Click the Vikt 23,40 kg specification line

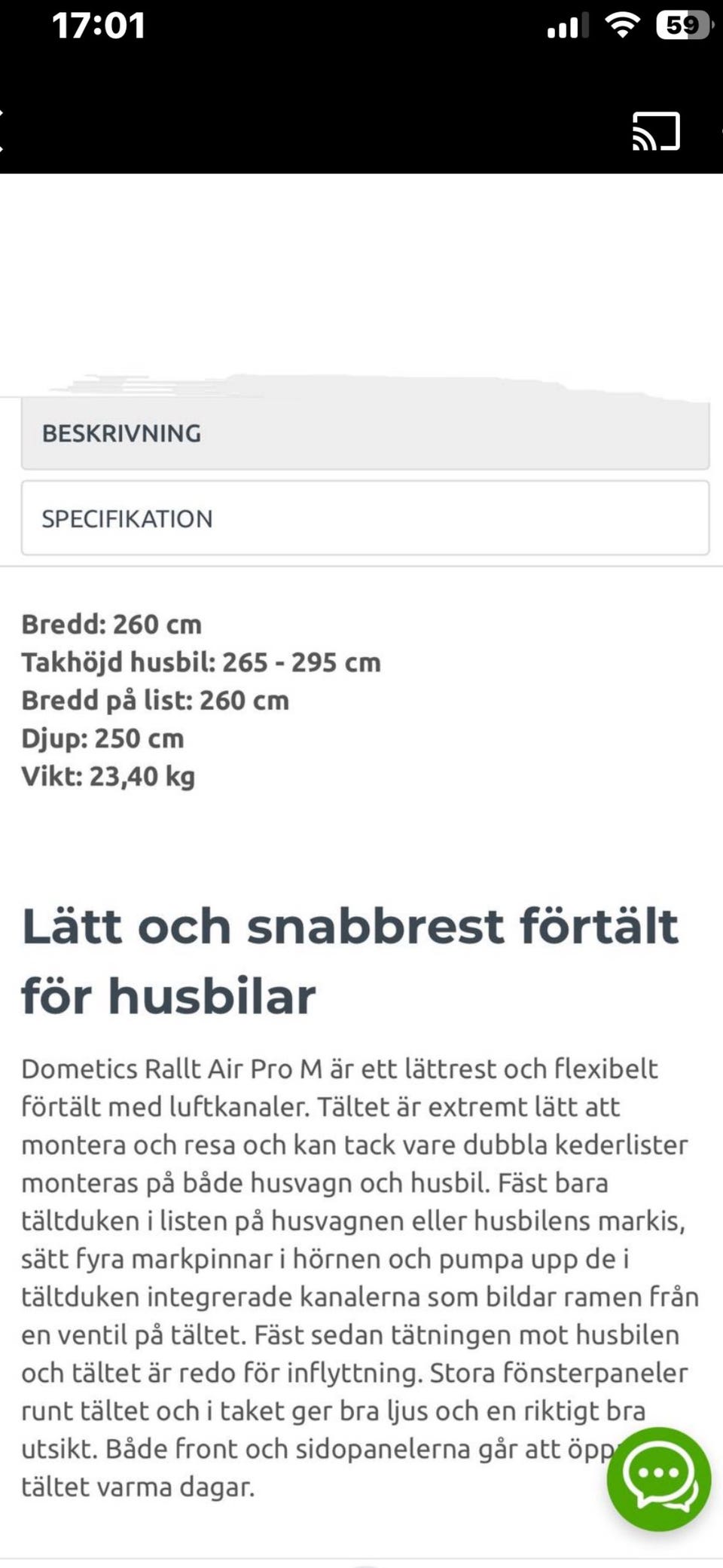pyautogui.click(x=108, y=775)
